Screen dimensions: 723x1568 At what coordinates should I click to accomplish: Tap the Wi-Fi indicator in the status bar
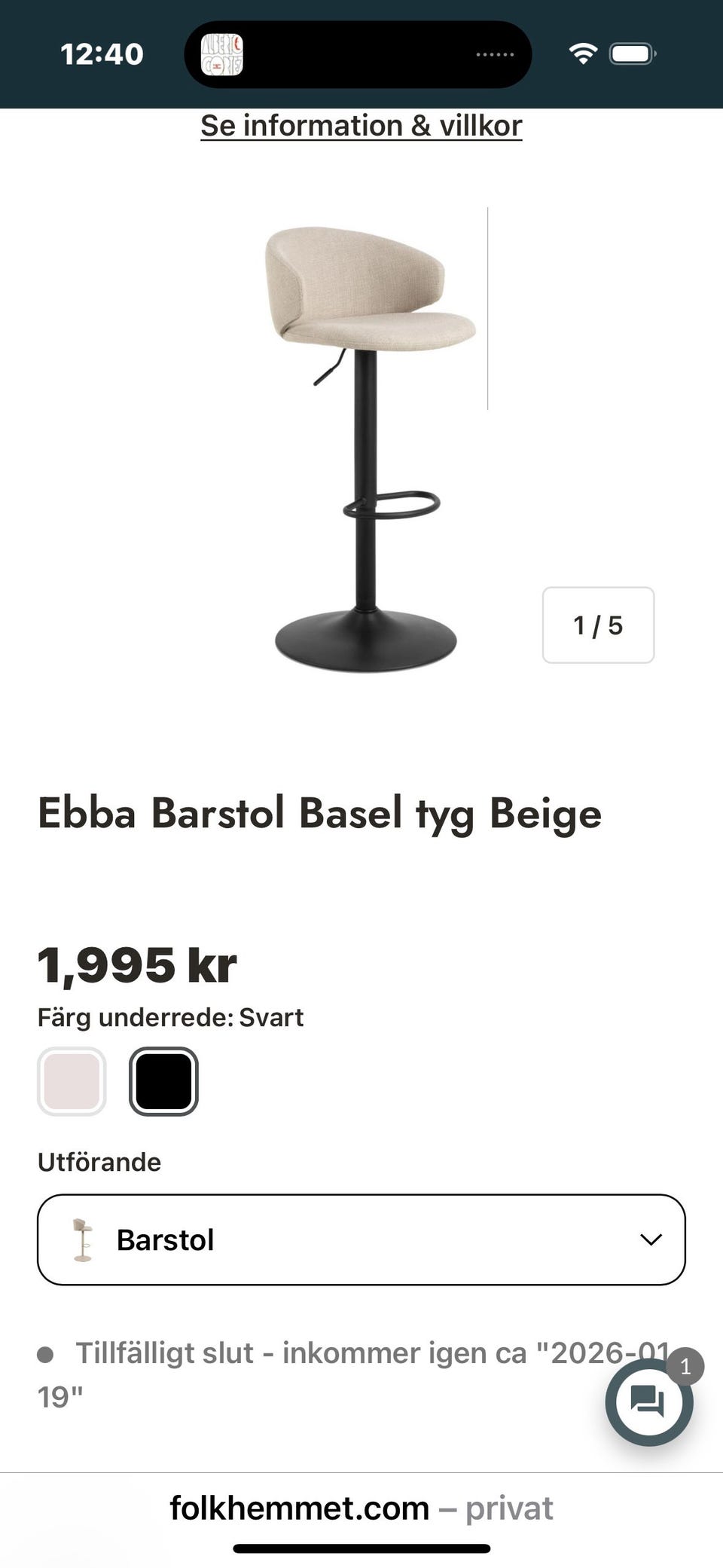[x=582, y=53]
